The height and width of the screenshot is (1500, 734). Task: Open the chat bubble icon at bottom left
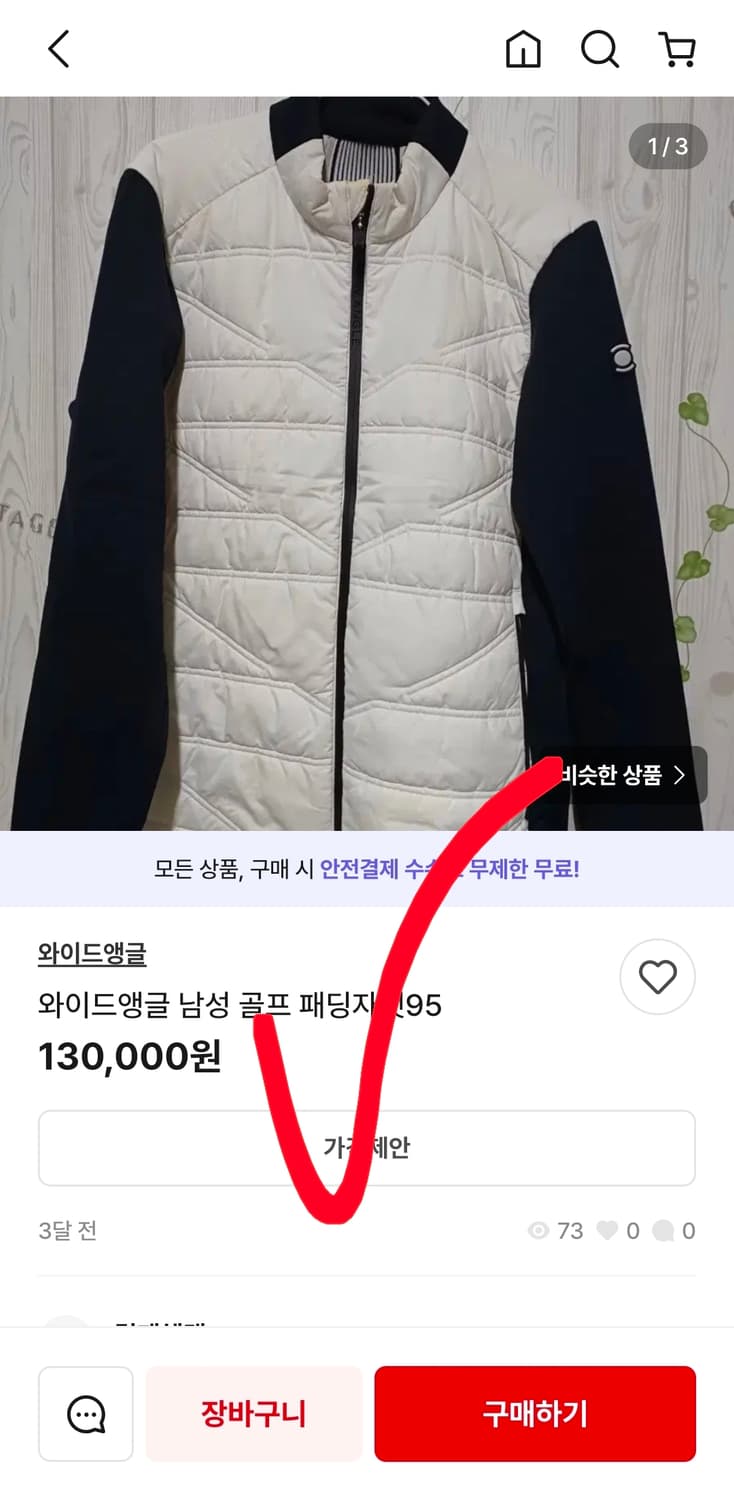[x=85, y=1413]
